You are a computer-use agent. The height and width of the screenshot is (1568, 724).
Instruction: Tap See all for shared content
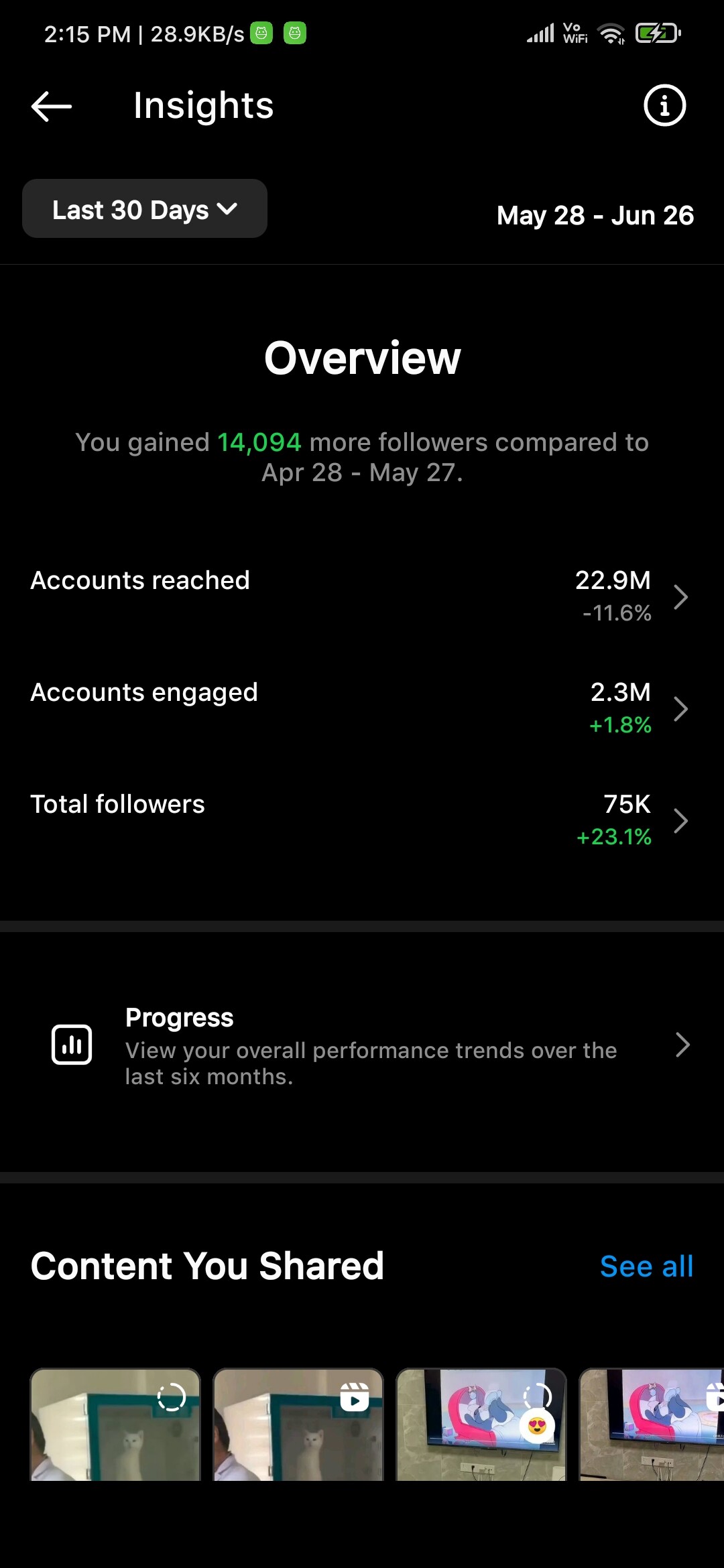point(646,1266)
